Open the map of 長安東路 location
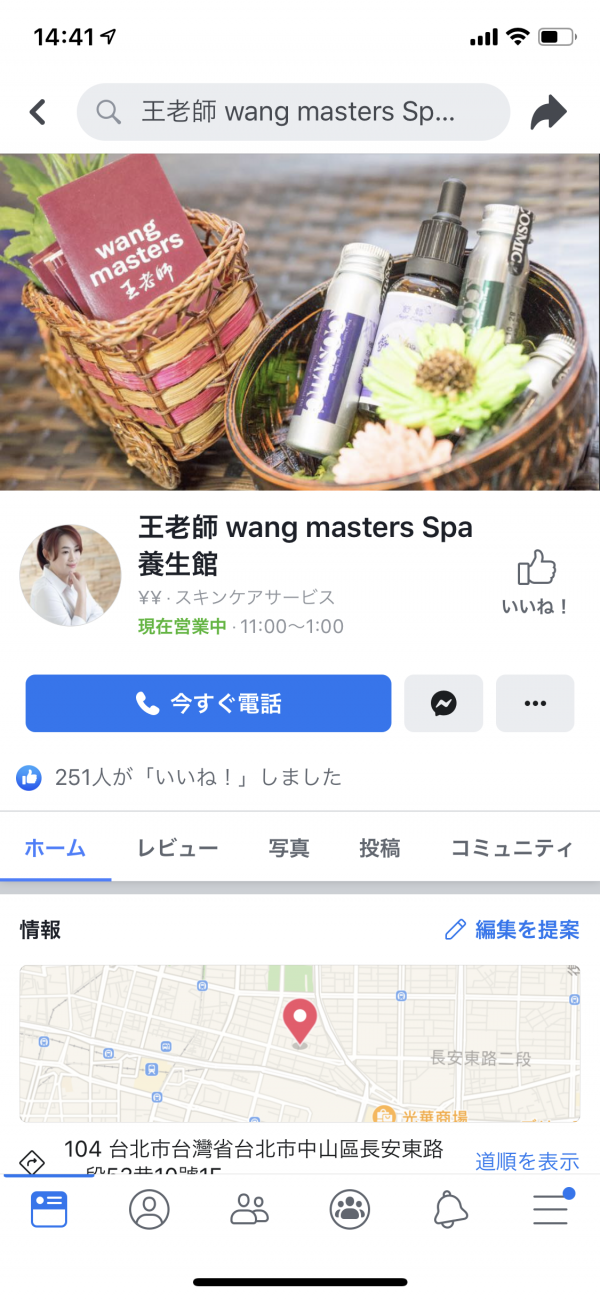Screen dimensions: 600x1299 (299, 1043)
